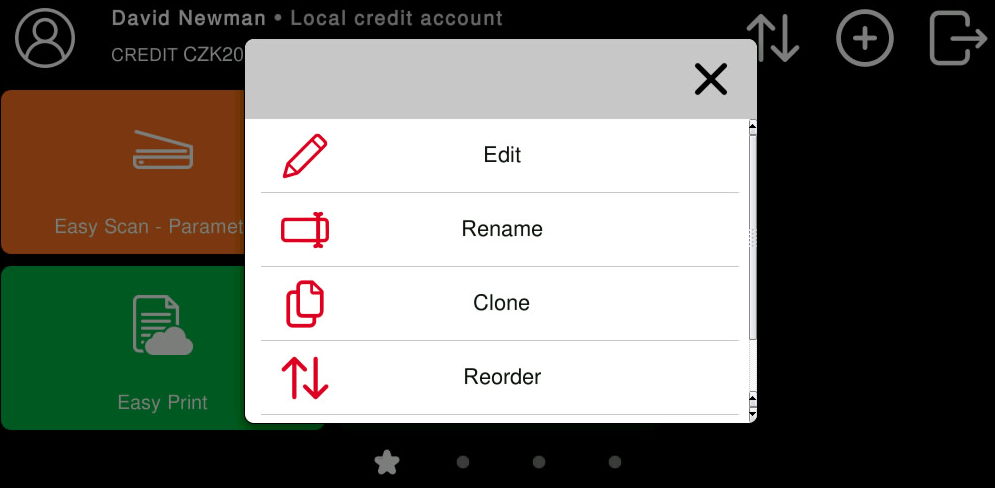The height and width of the screenshot is (488, 995).
Task: Tap the scrollbar up arrow in popup
Action: (753, 127)
